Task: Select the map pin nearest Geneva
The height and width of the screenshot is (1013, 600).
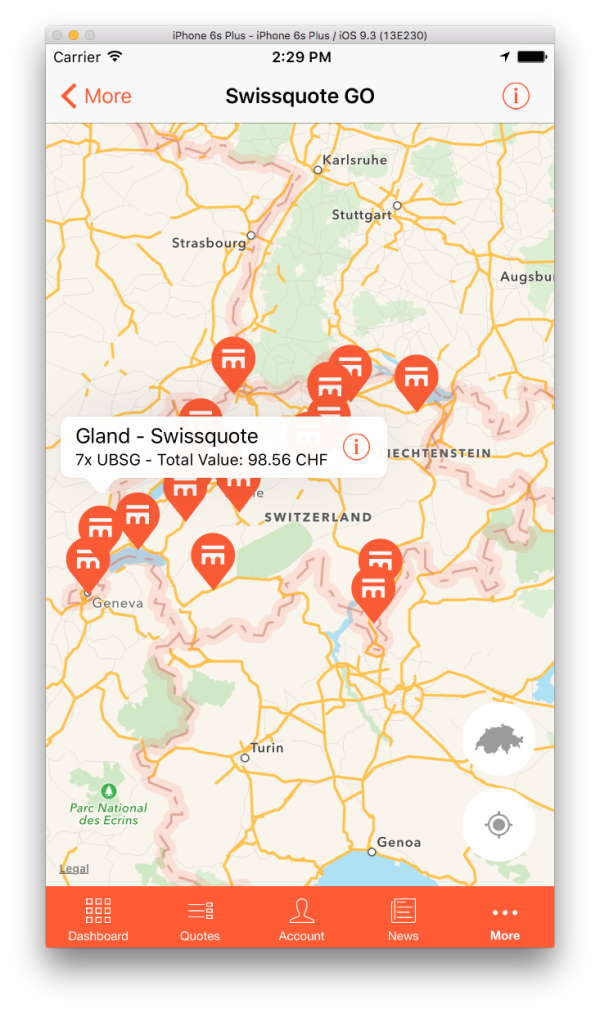Action: [x=88, y=563]
